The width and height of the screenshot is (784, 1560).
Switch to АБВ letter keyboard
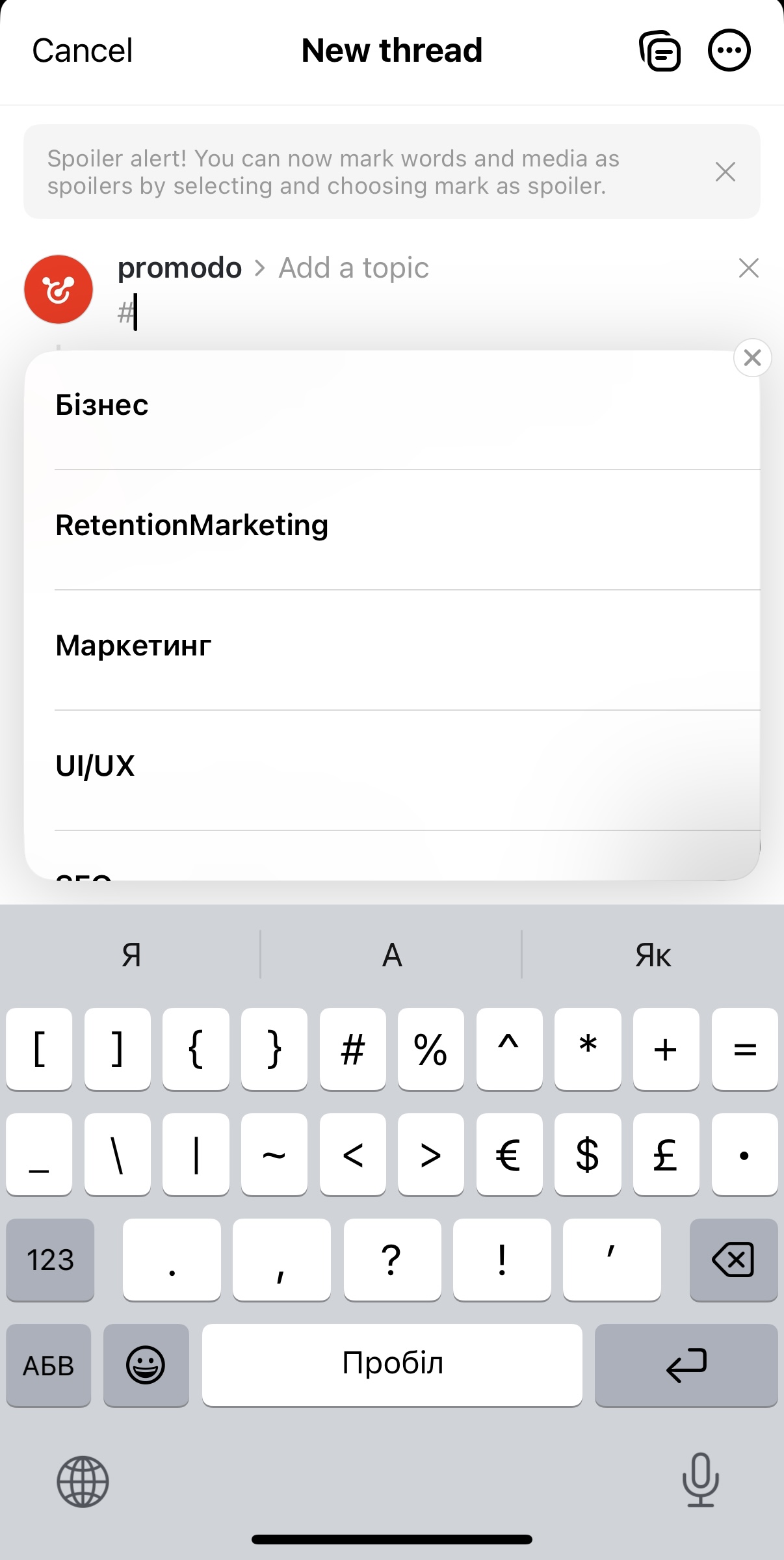coord(49,1365)
